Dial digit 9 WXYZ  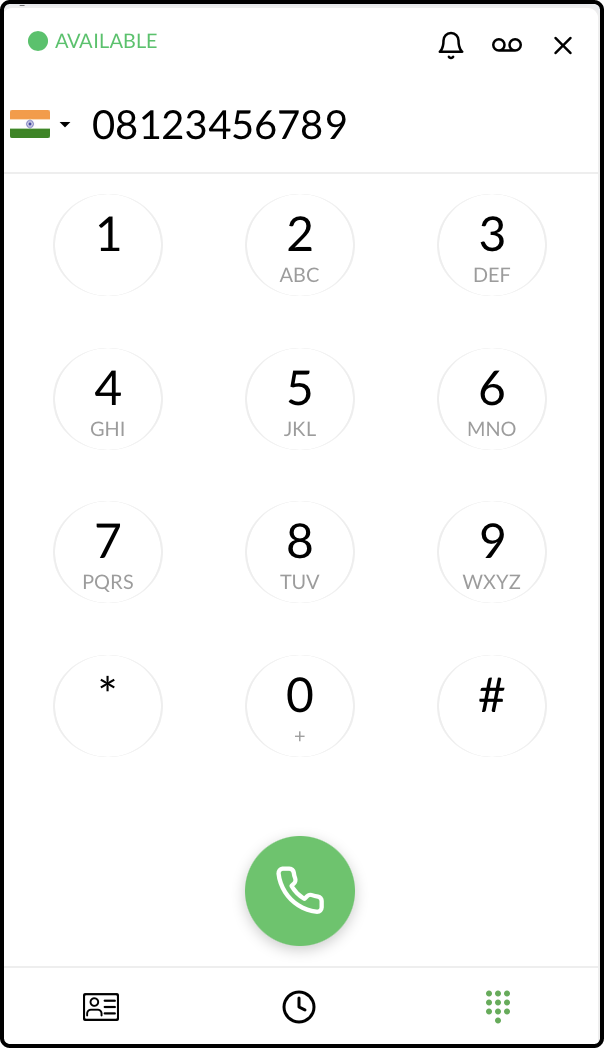pos(492,552)
